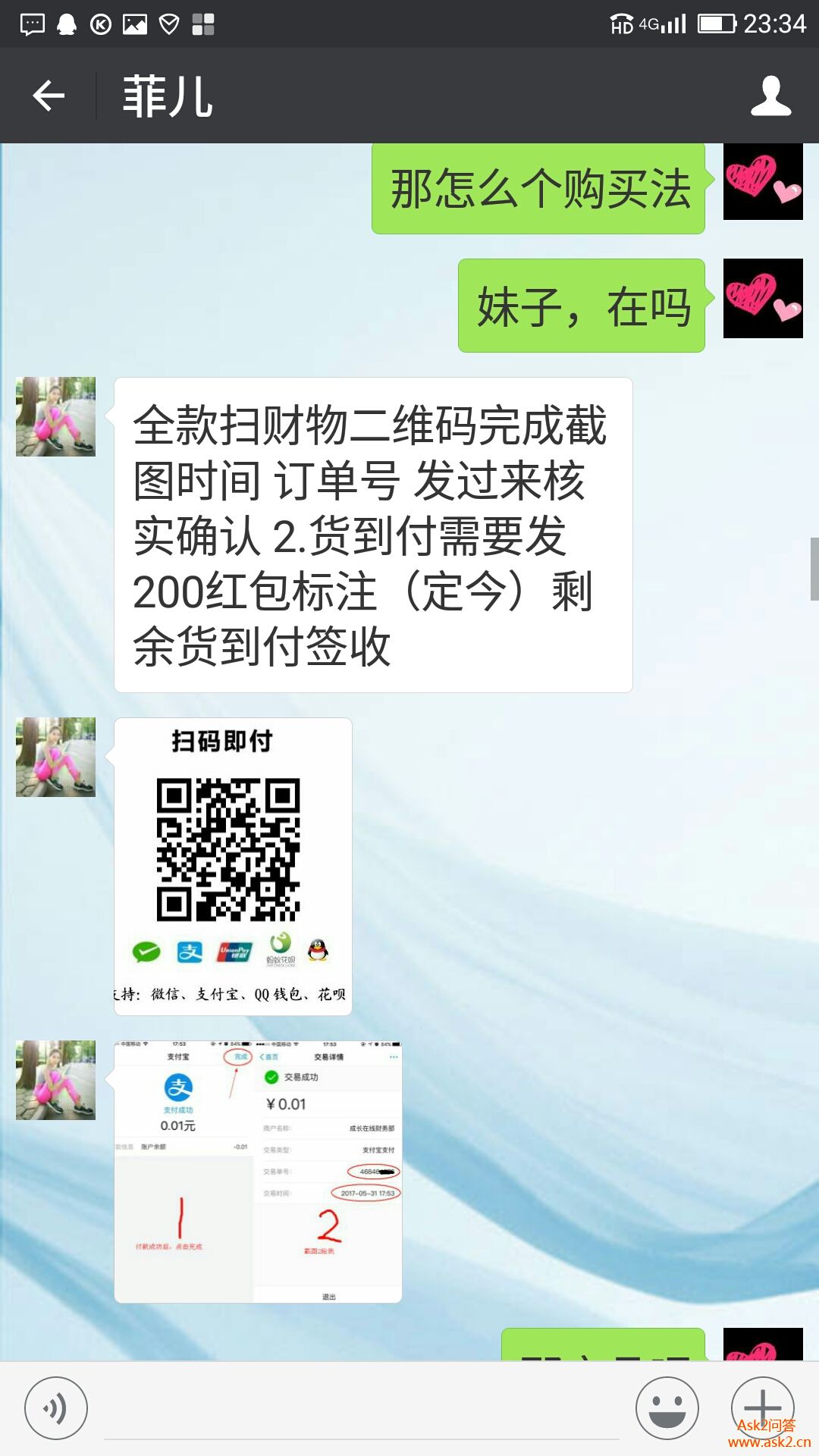Image resolution: width=819 pixels, height=1456 pixels.
Task: Go back from the 菲儿 chat
Action: (49, 96)
